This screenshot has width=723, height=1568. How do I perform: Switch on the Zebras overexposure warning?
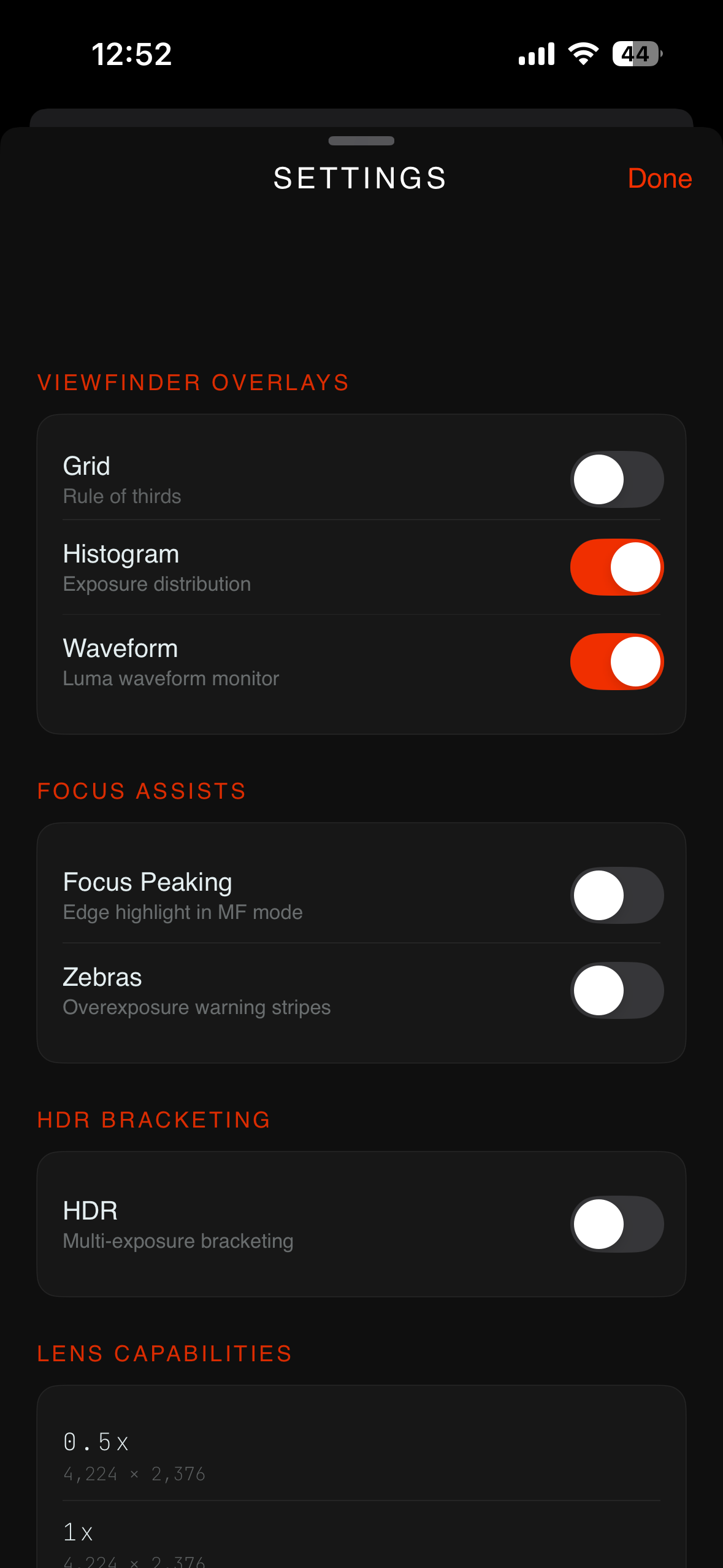pos(616,990)
